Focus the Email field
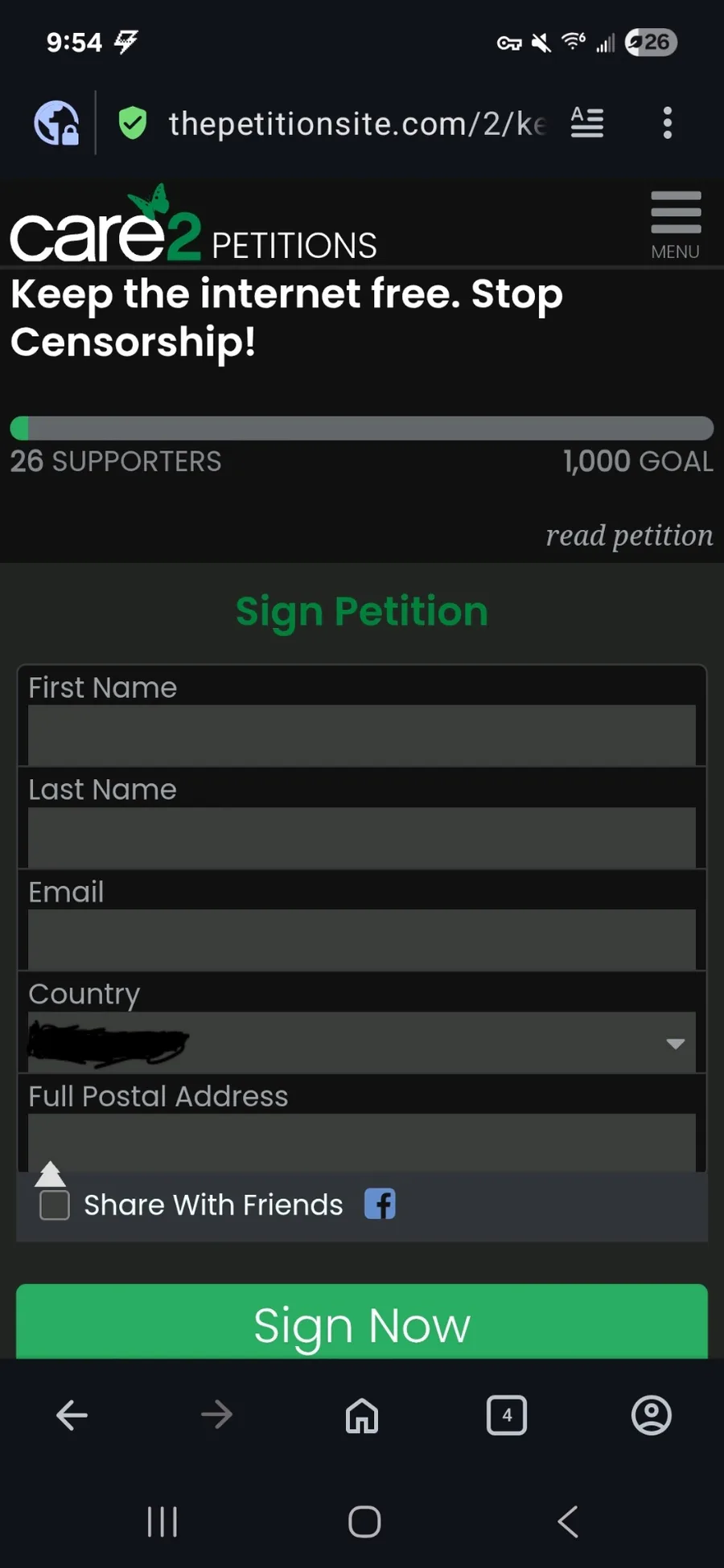The image size is (724, 1568). tap(362, 939)
